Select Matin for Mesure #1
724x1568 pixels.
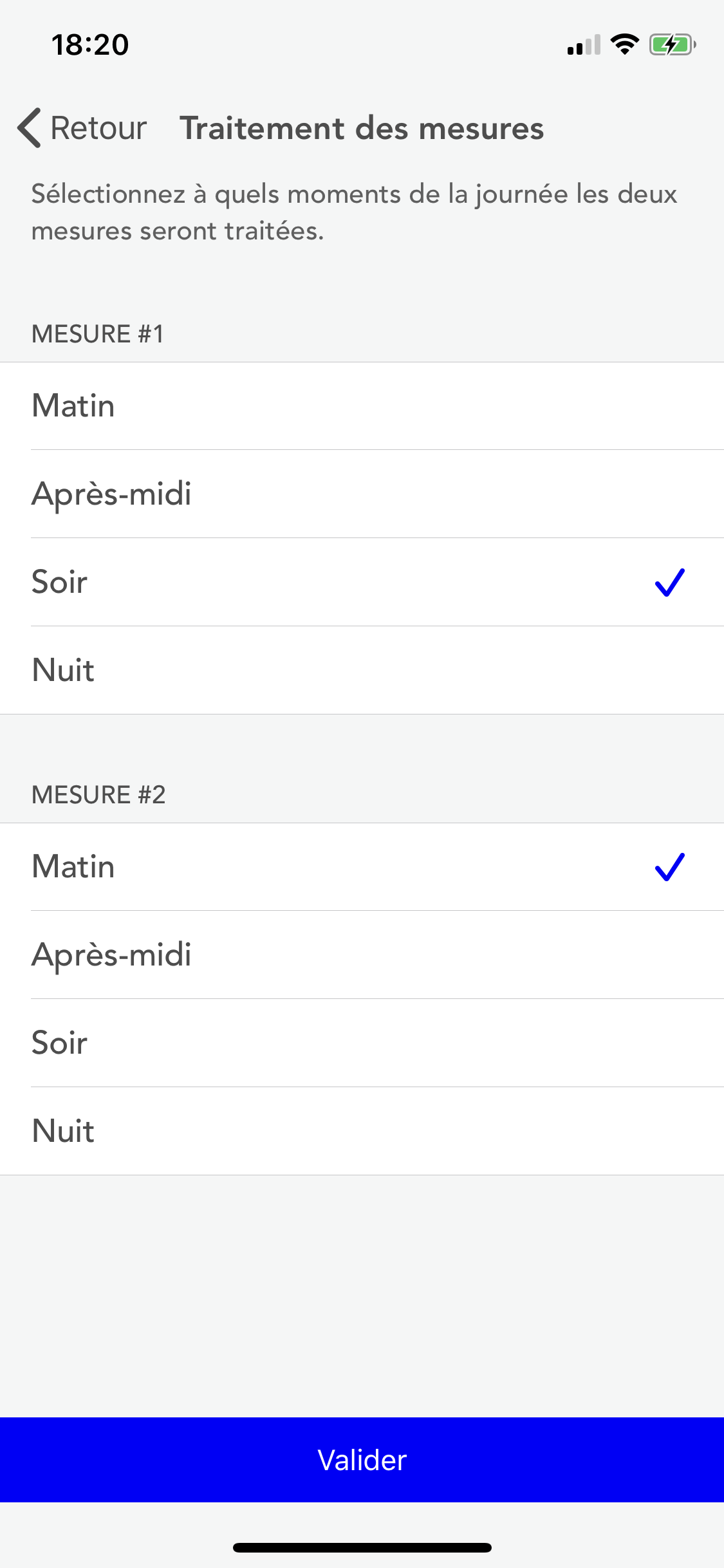tap(362, 406)
